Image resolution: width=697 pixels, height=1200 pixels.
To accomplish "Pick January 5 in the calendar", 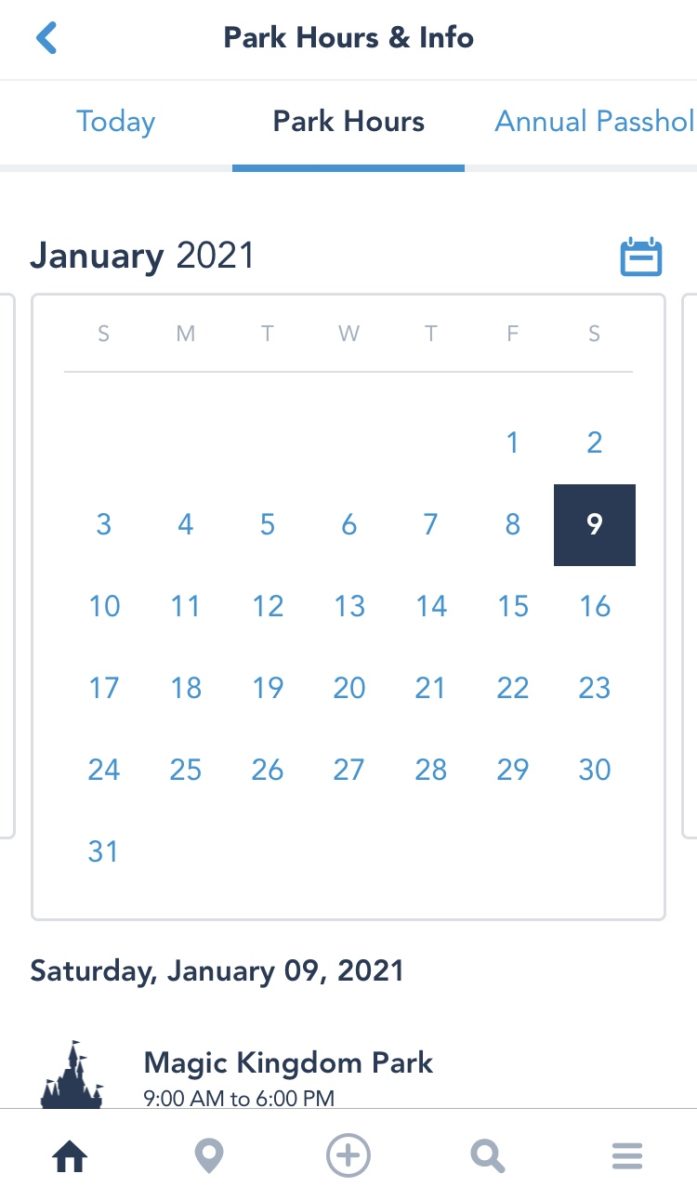I will (267, 525).
